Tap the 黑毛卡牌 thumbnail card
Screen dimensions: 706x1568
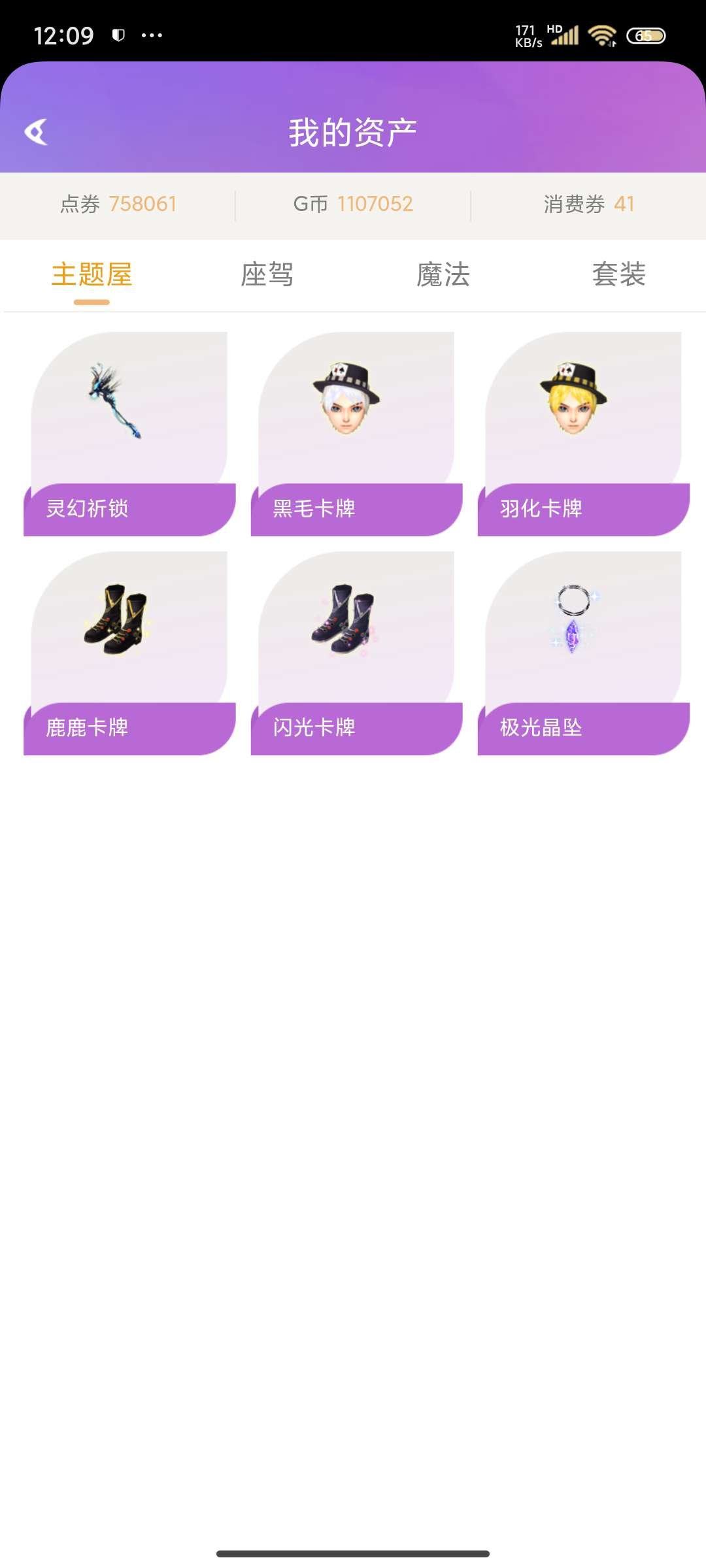(x=355, y=431)
